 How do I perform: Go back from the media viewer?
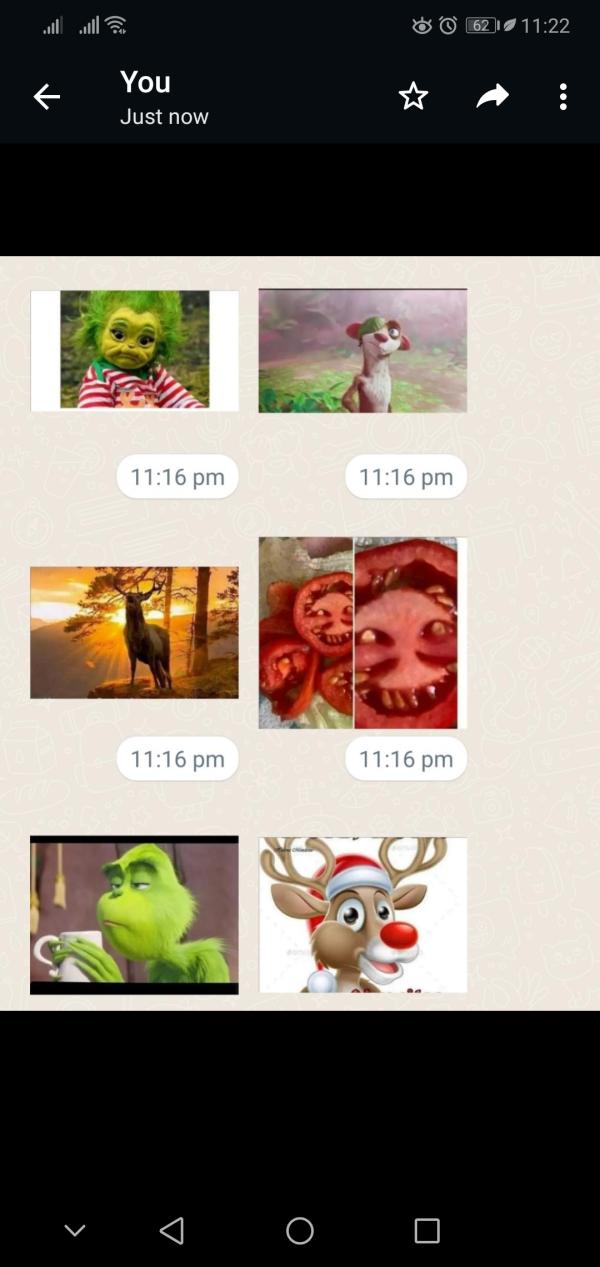pos(47,97)
